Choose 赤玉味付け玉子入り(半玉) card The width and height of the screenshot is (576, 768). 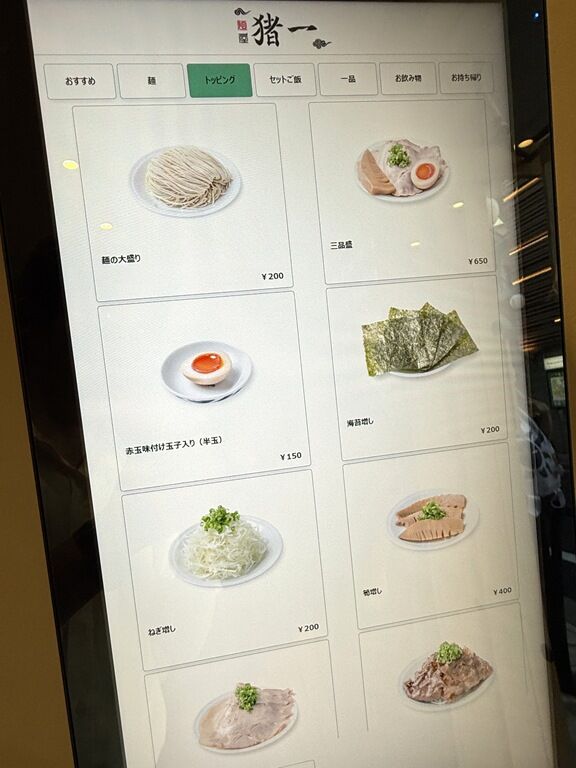coord(204,390)
